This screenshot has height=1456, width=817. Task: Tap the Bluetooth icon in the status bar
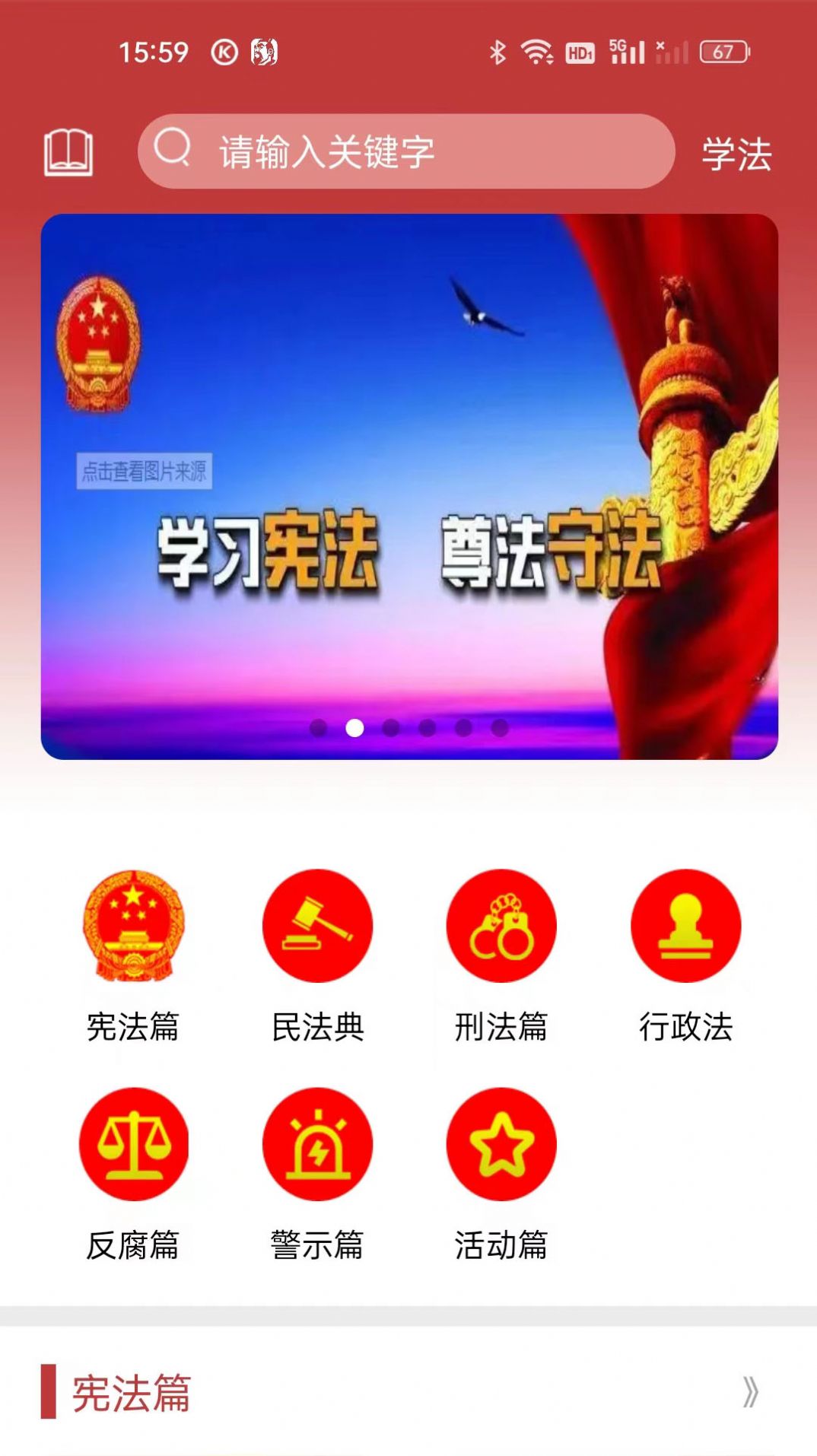[x=498, y=50]
